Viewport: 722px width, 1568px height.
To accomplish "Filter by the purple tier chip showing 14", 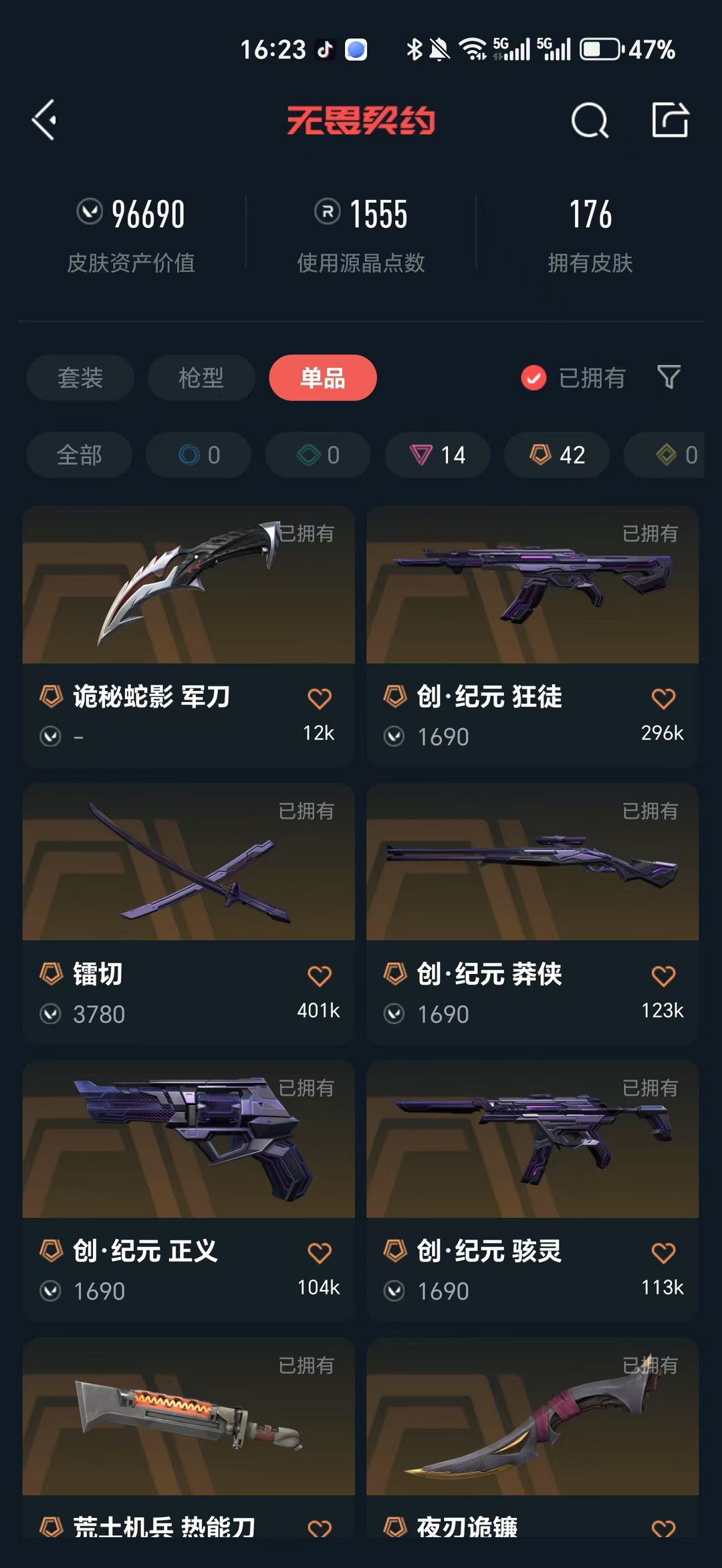I will (x=437, y=455).
